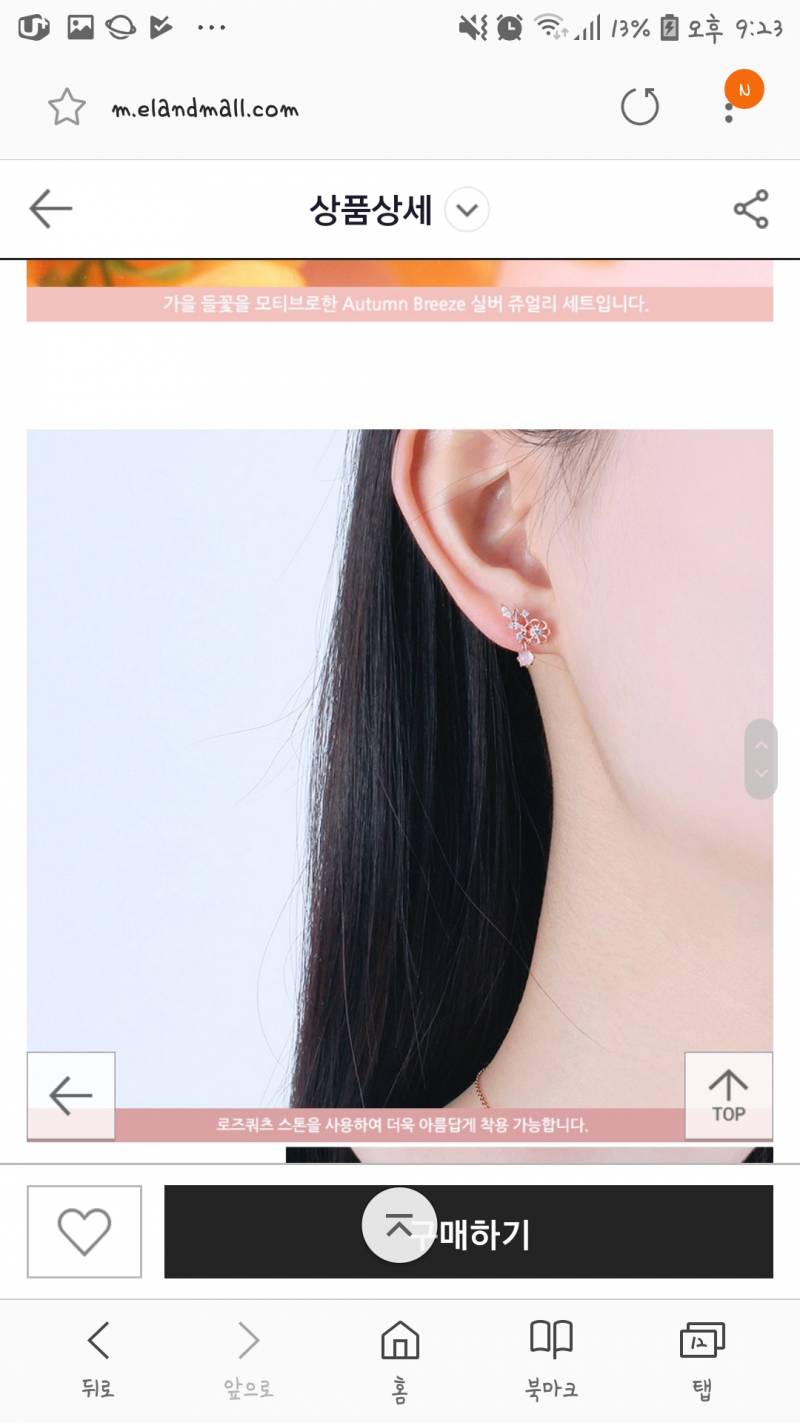Go back from 상품상세 page
This screenshot has height=1423, width=800.
[x=51, y=209]
